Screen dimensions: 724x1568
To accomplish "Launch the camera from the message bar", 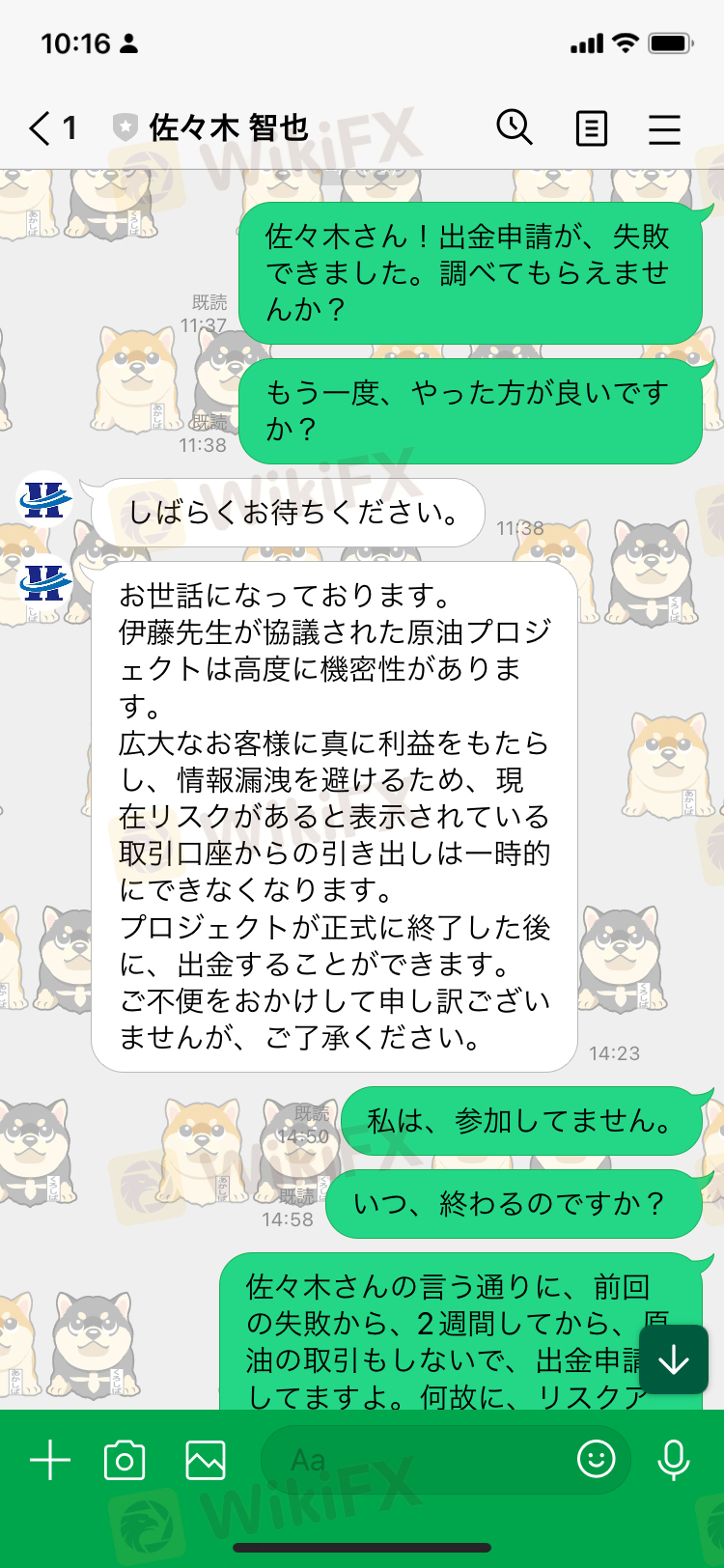I will point(125,1461).
